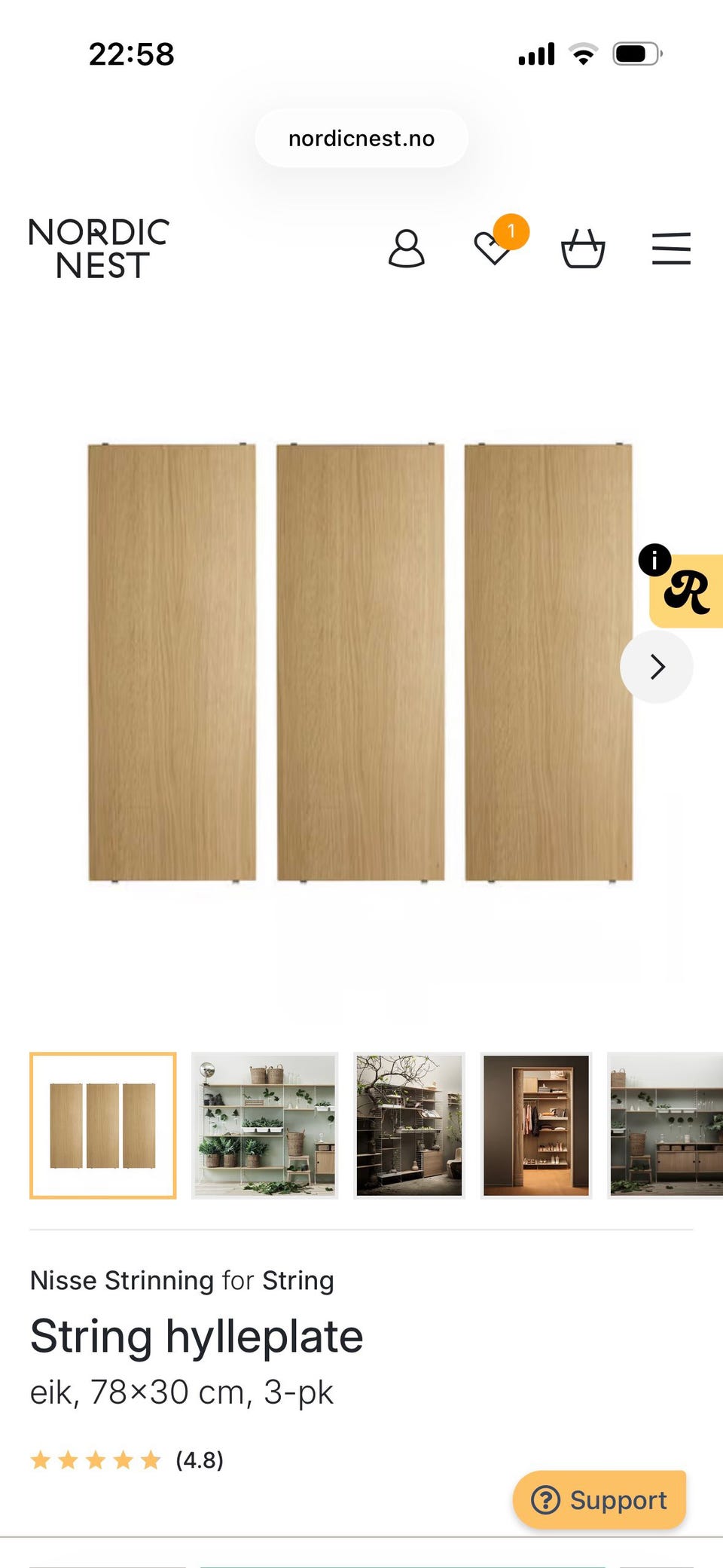Open the String brand link
This screenshot has width=723, height=1568.
pyautogui.click(x=298, y=1281)
